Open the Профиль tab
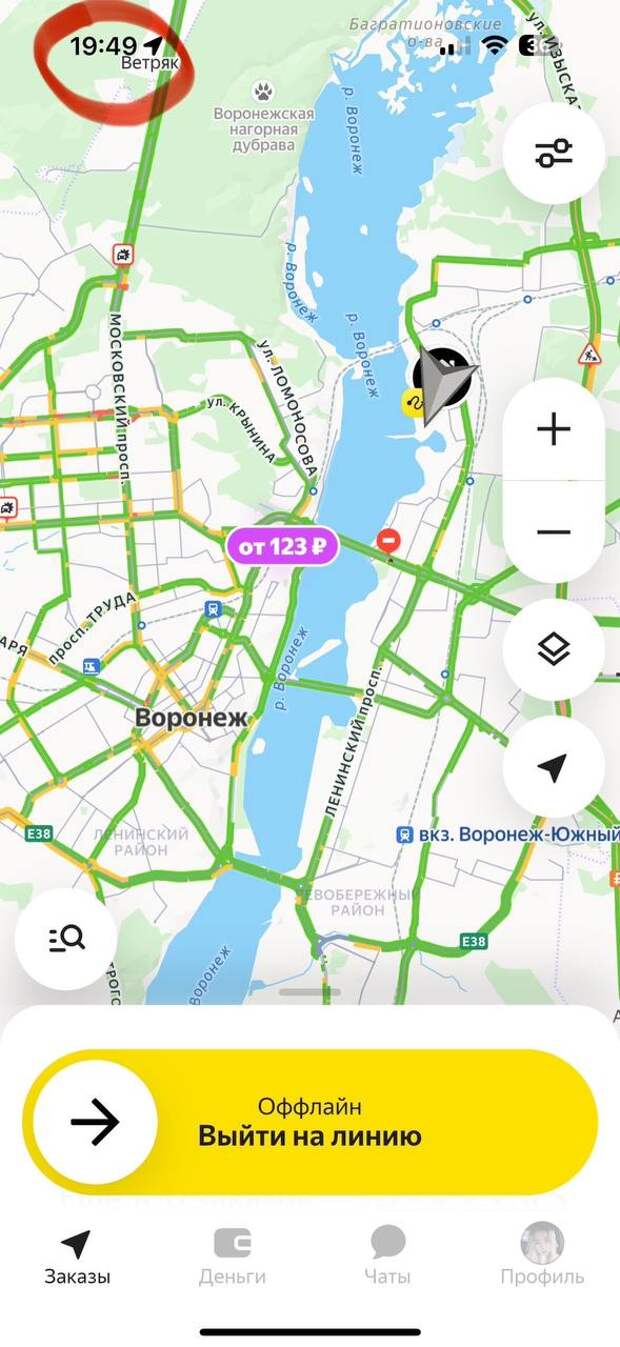 coord(542,1257)
